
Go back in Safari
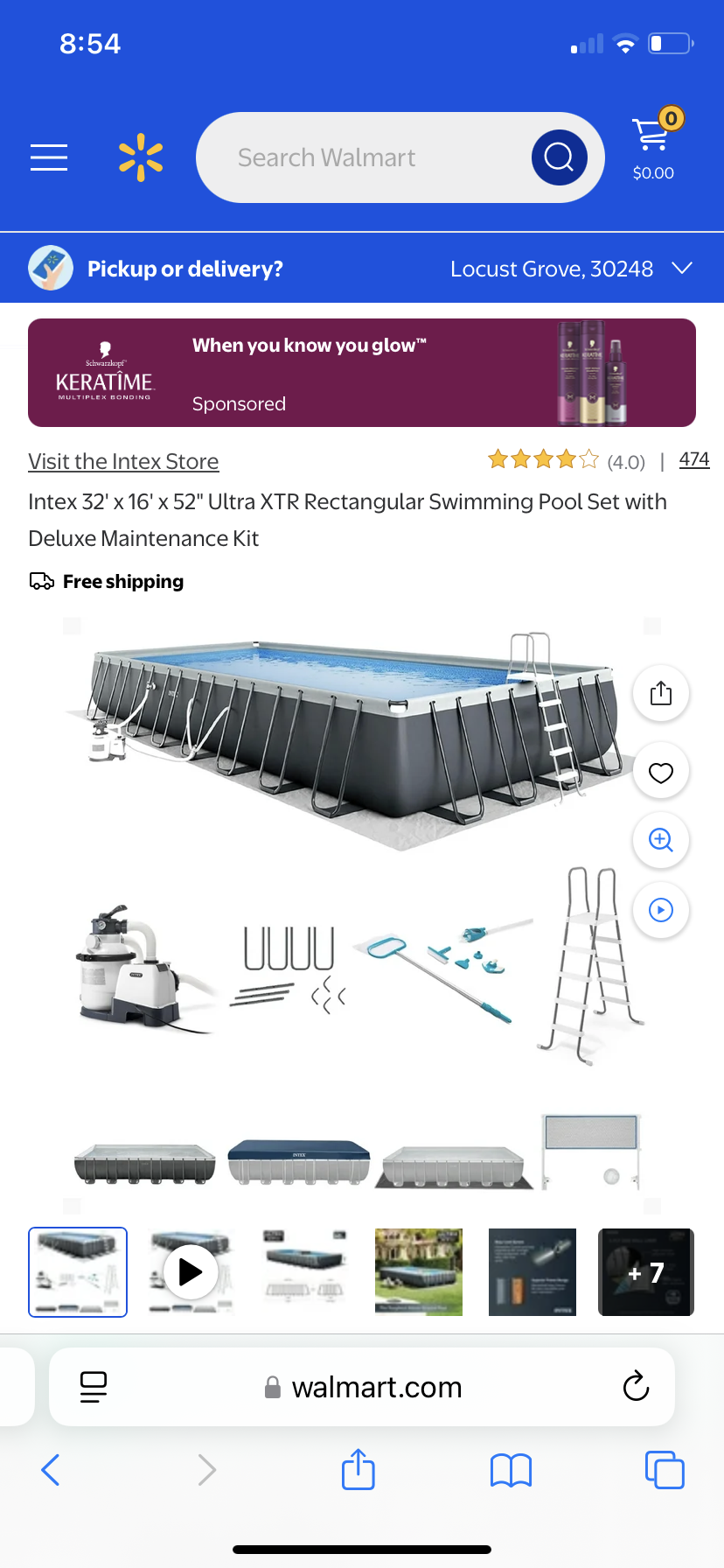[51, 1470]
